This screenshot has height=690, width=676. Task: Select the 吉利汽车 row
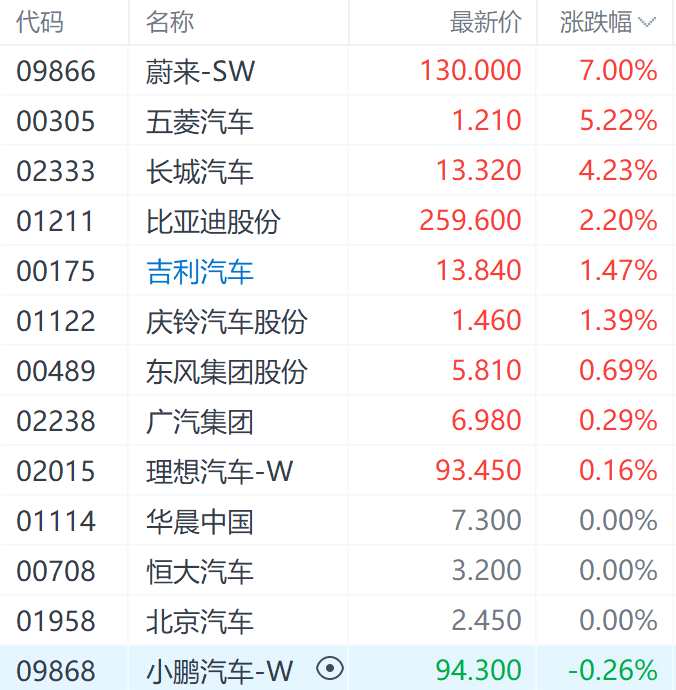click(x=200, y=271)
